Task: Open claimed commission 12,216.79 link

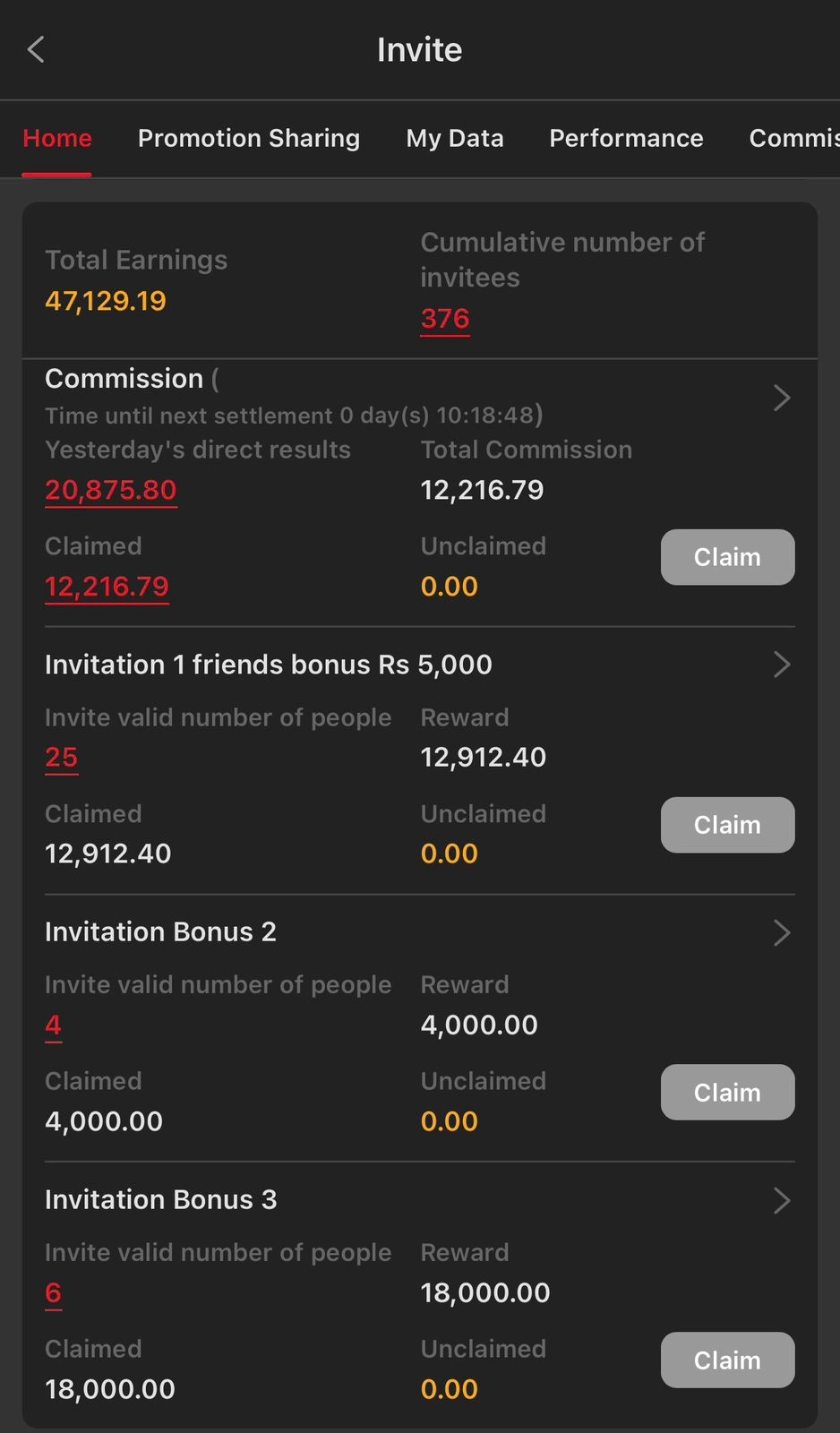Action: click(x=107, y=587)
